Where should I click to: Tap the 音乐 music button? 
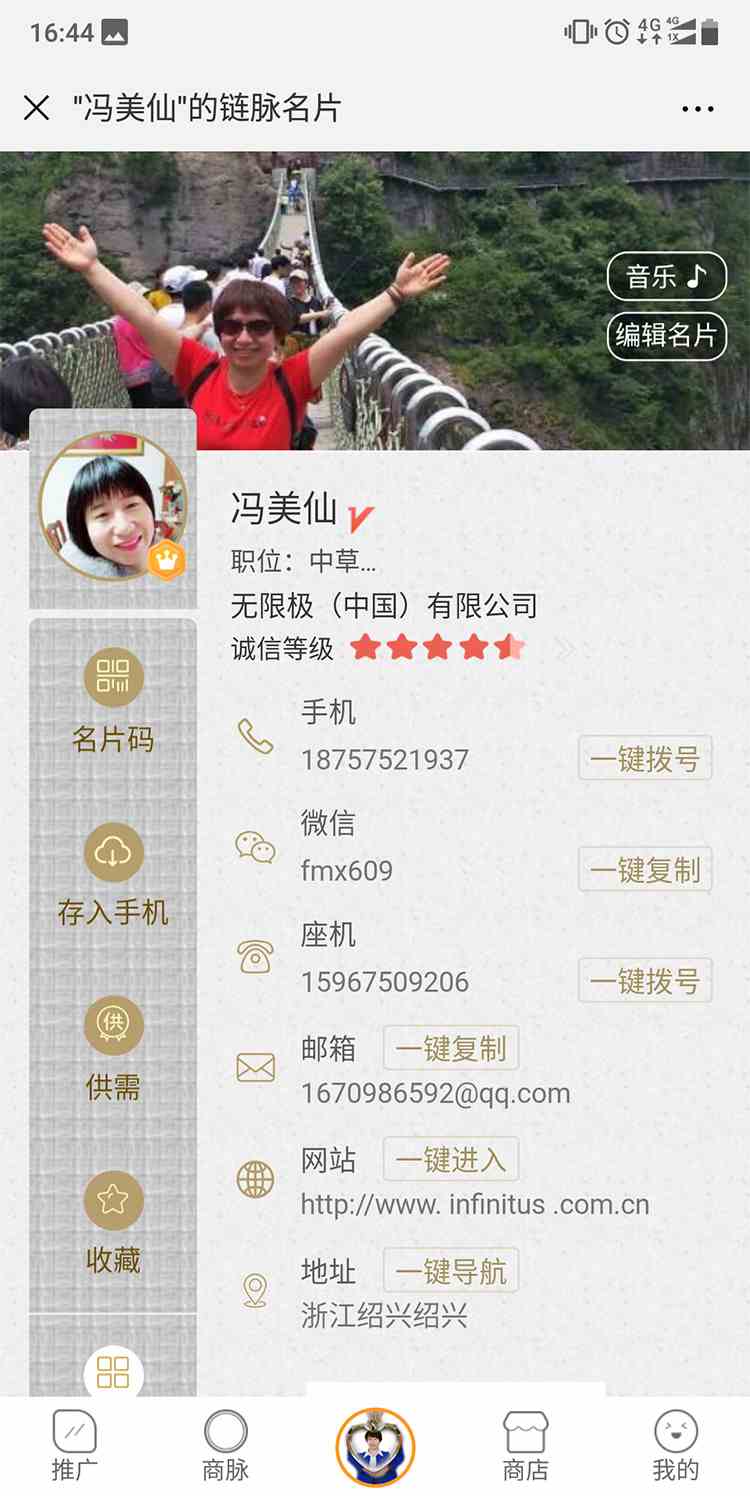[666, 277]
